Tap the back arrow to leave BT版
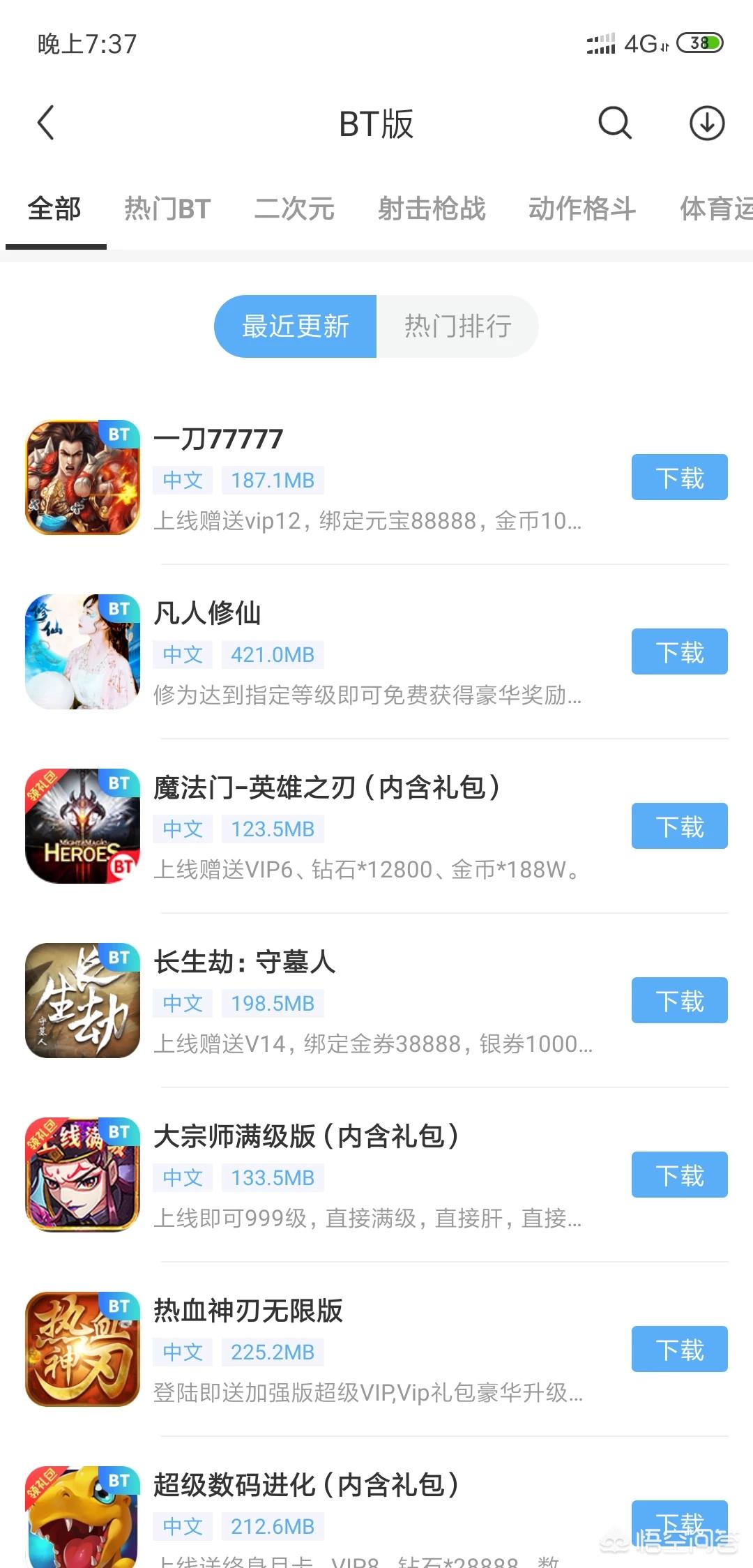Screen dimensions: 753x1568 (46, 123)
